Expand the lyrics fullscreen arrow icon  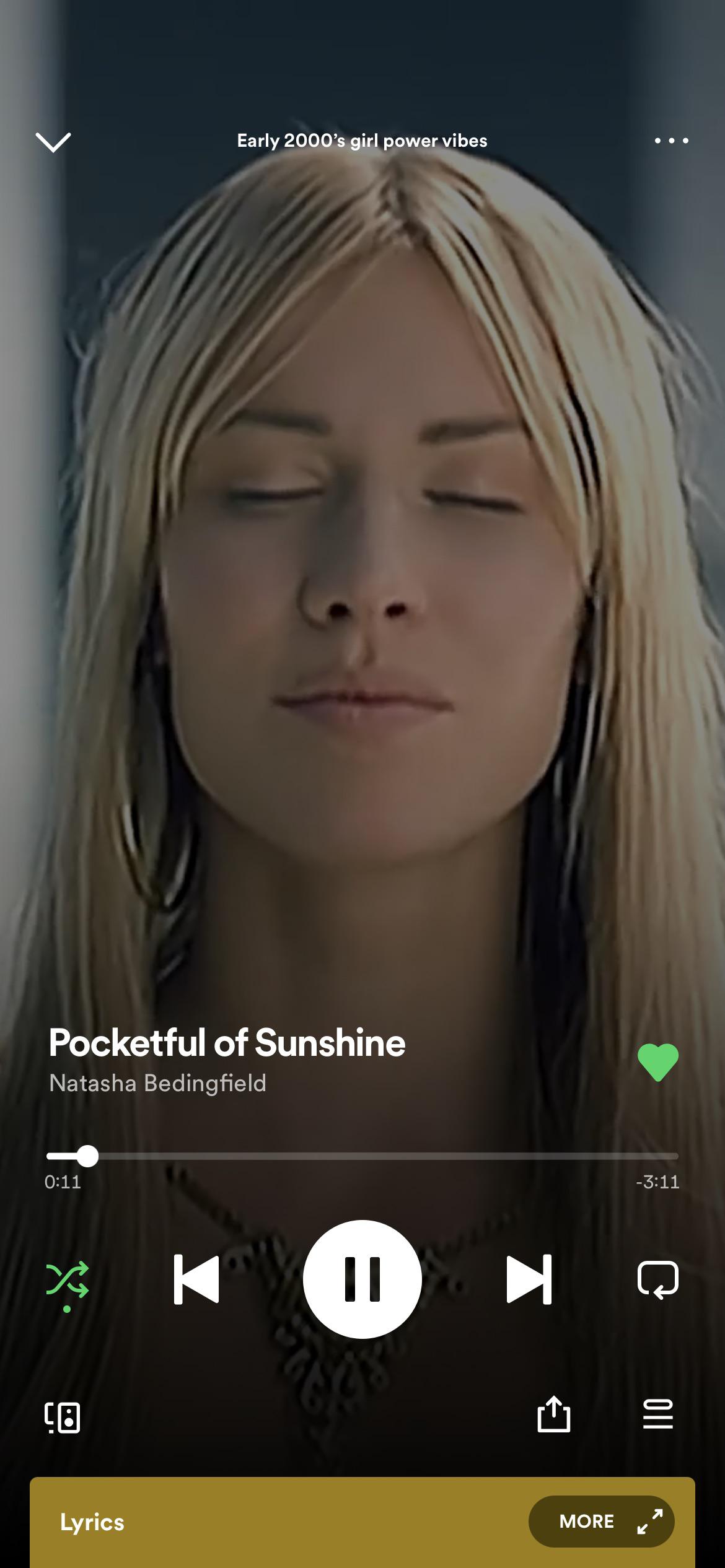pos(651,1521)
